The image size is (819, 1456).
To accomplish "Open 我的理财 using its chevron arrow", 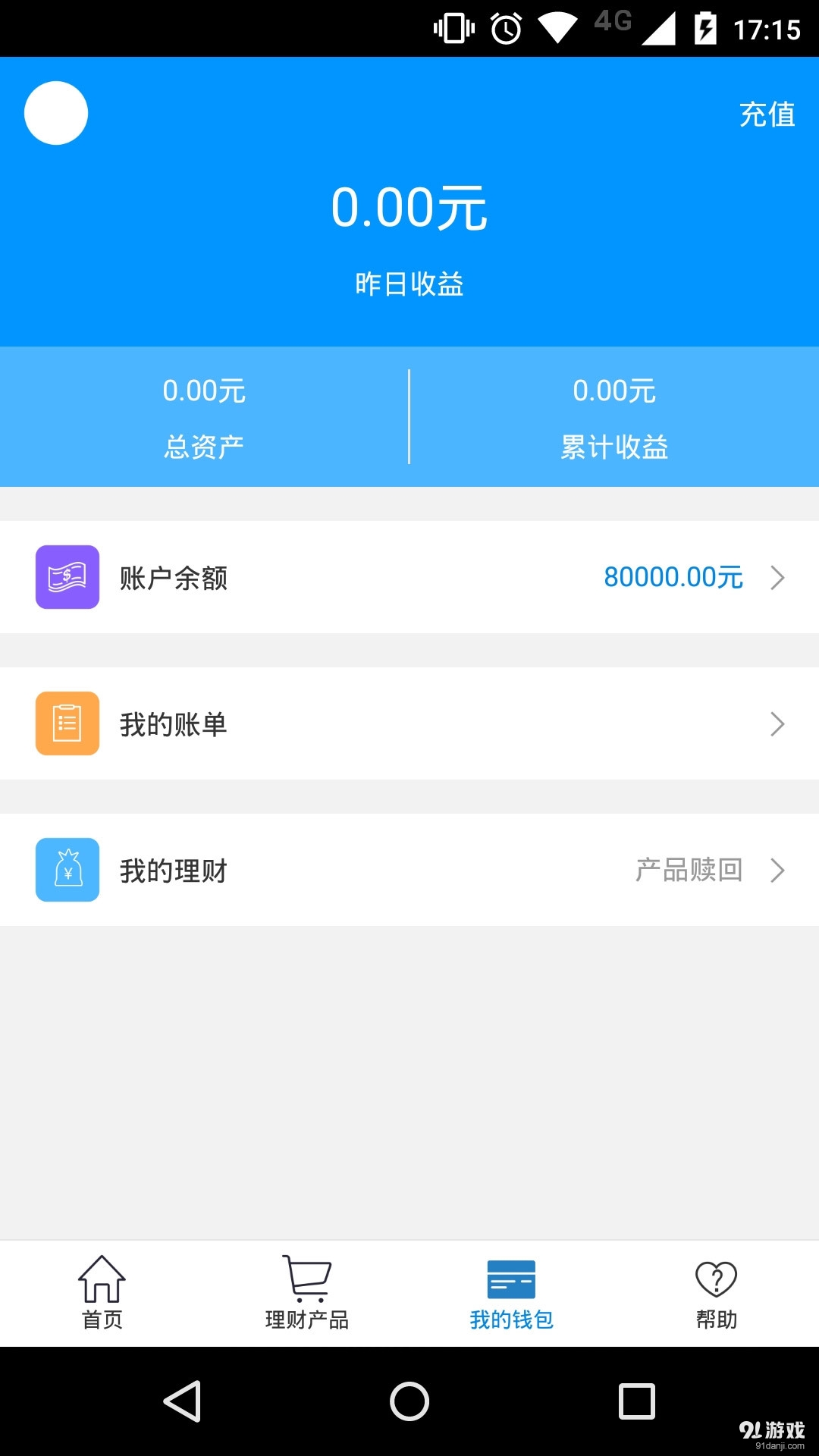I will click(x=778, y=870).
